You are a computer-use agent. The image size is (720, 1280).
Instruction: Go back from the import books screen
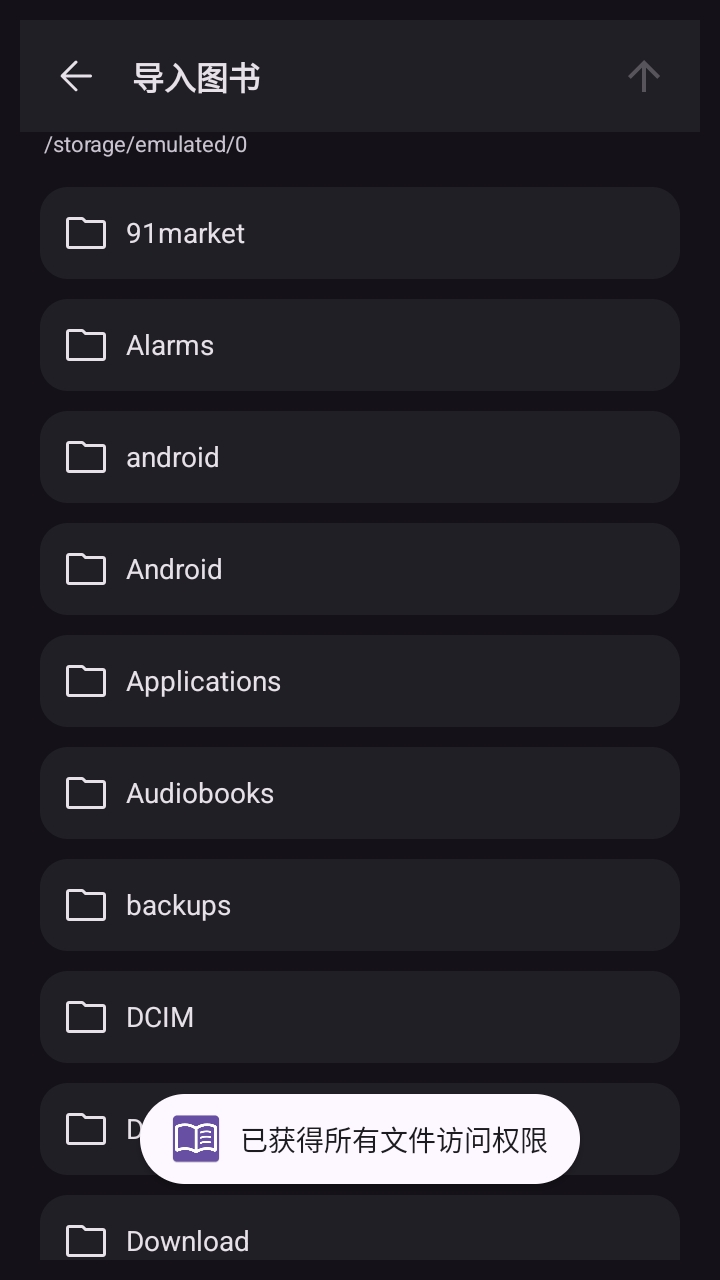[x=76, y=76]
